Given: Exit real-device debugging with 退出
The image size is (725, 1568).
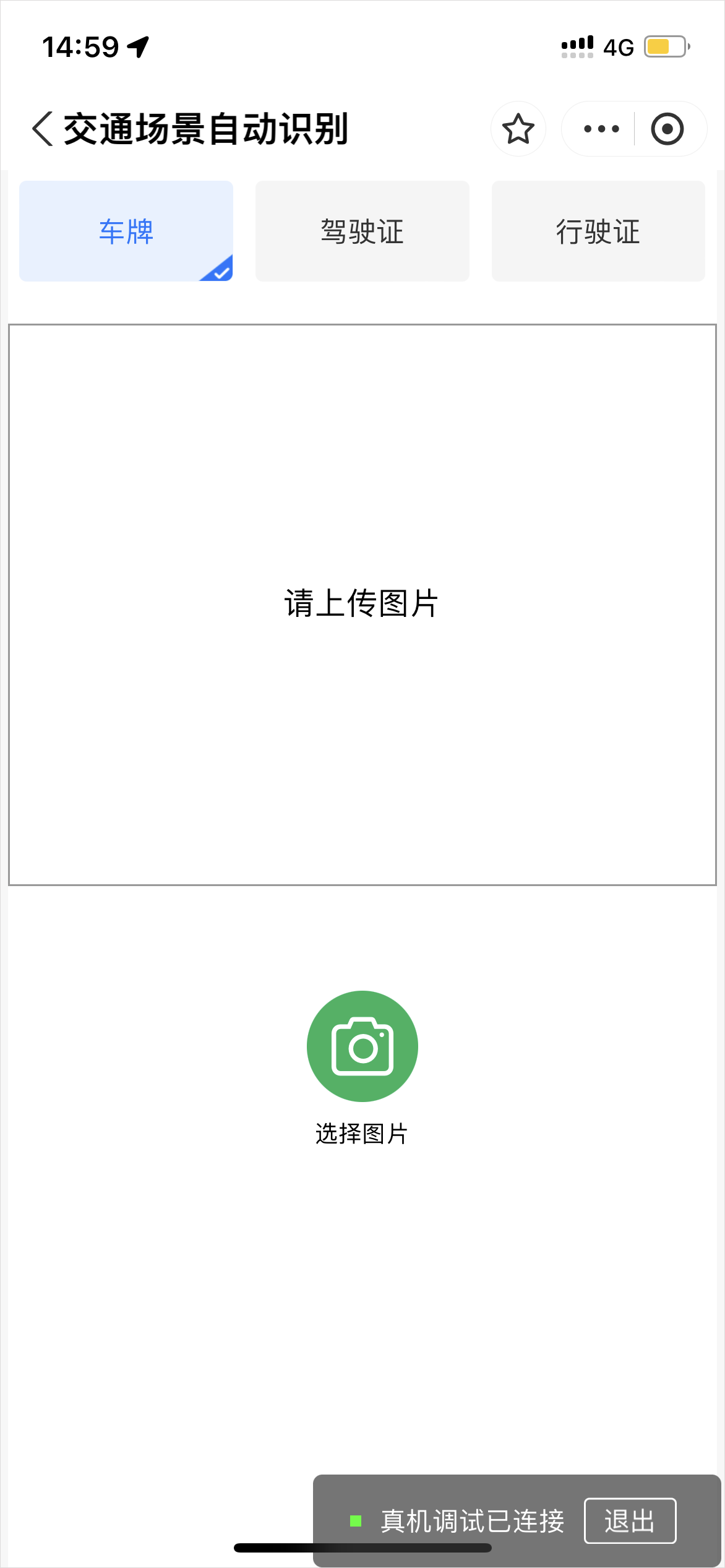Looking at the screenshot, I should [630, 1520].
